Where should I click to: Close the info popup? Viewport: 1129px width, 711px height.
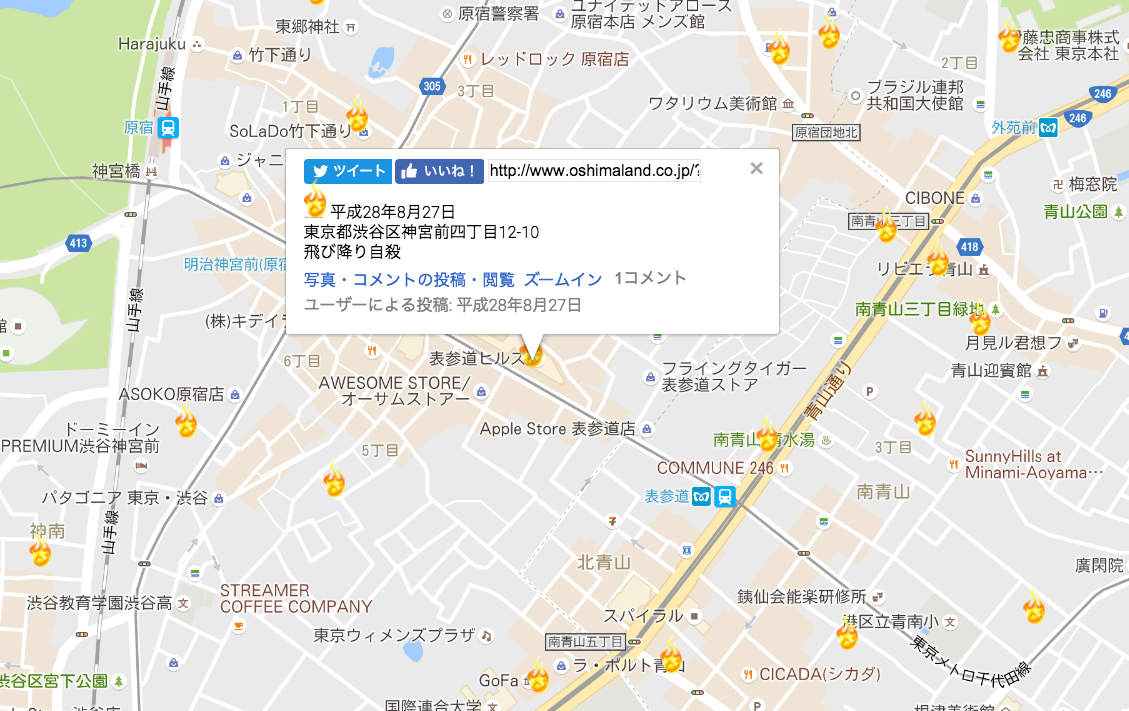756,169
